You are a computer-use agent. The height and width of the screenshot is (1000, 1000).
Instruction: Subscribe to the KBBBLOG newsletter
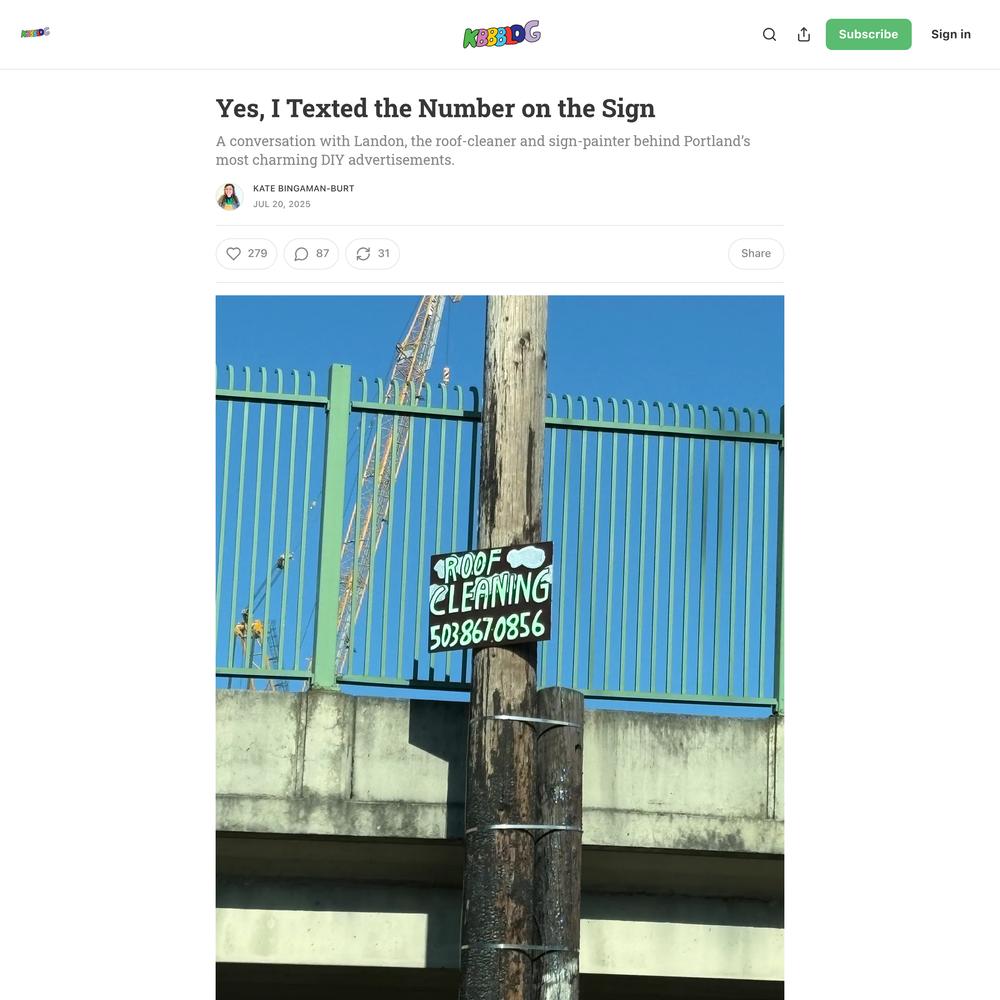point(868,34)
